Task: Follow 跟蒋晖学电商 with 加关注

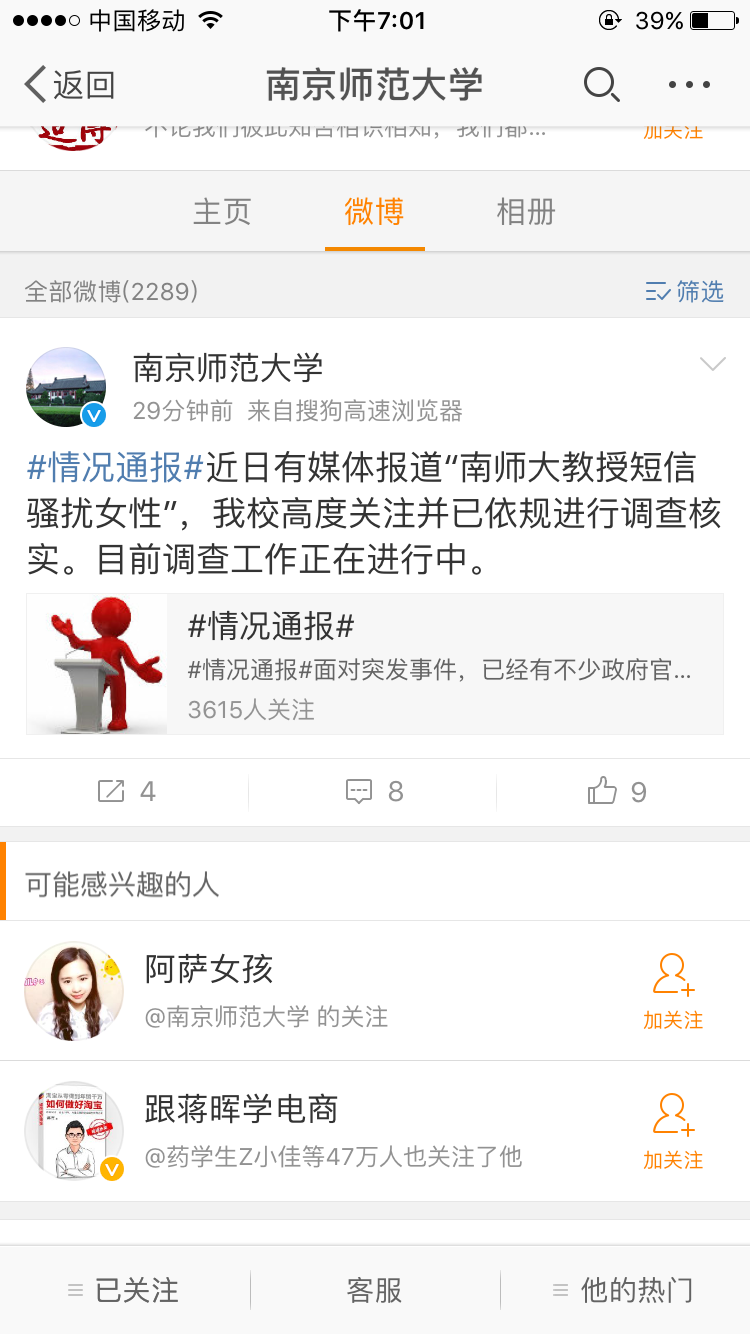Action: (672, 1130)
